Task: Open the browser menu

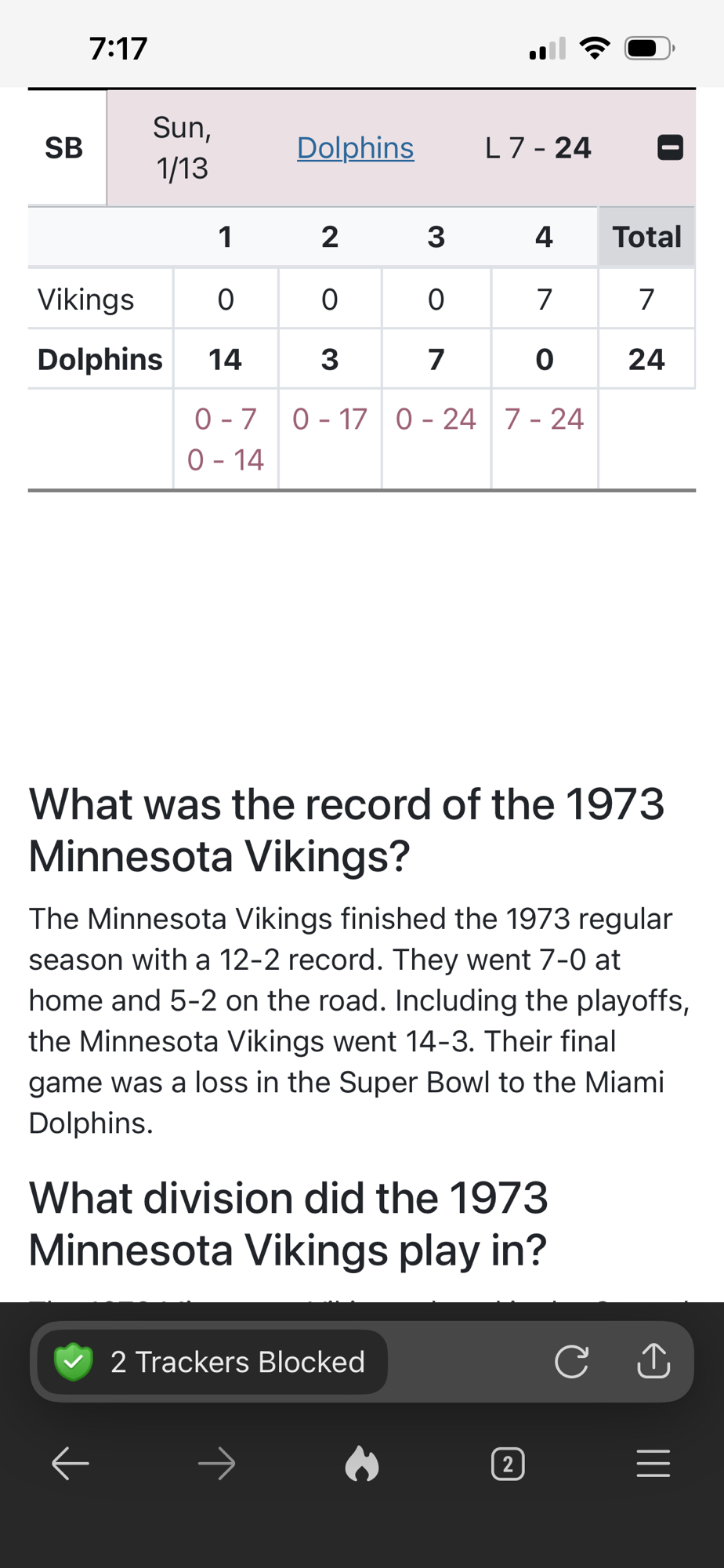Action: point(653,1464)
